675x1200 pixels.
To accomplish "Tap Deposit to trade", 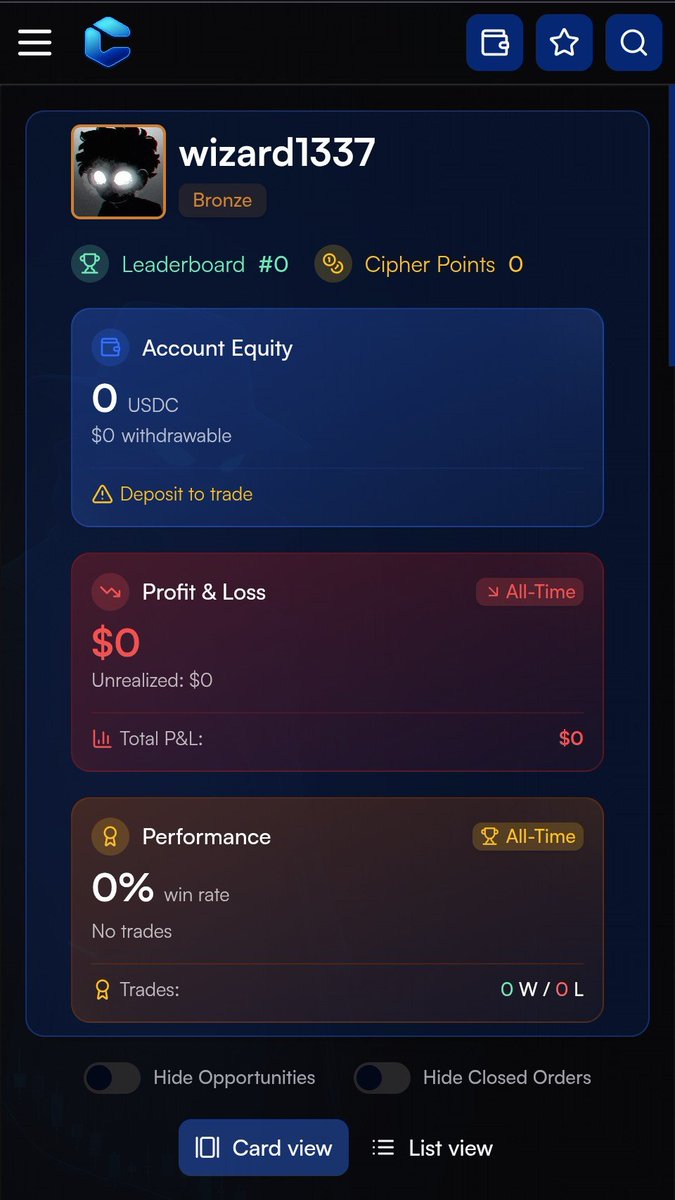I will point(173,494).
